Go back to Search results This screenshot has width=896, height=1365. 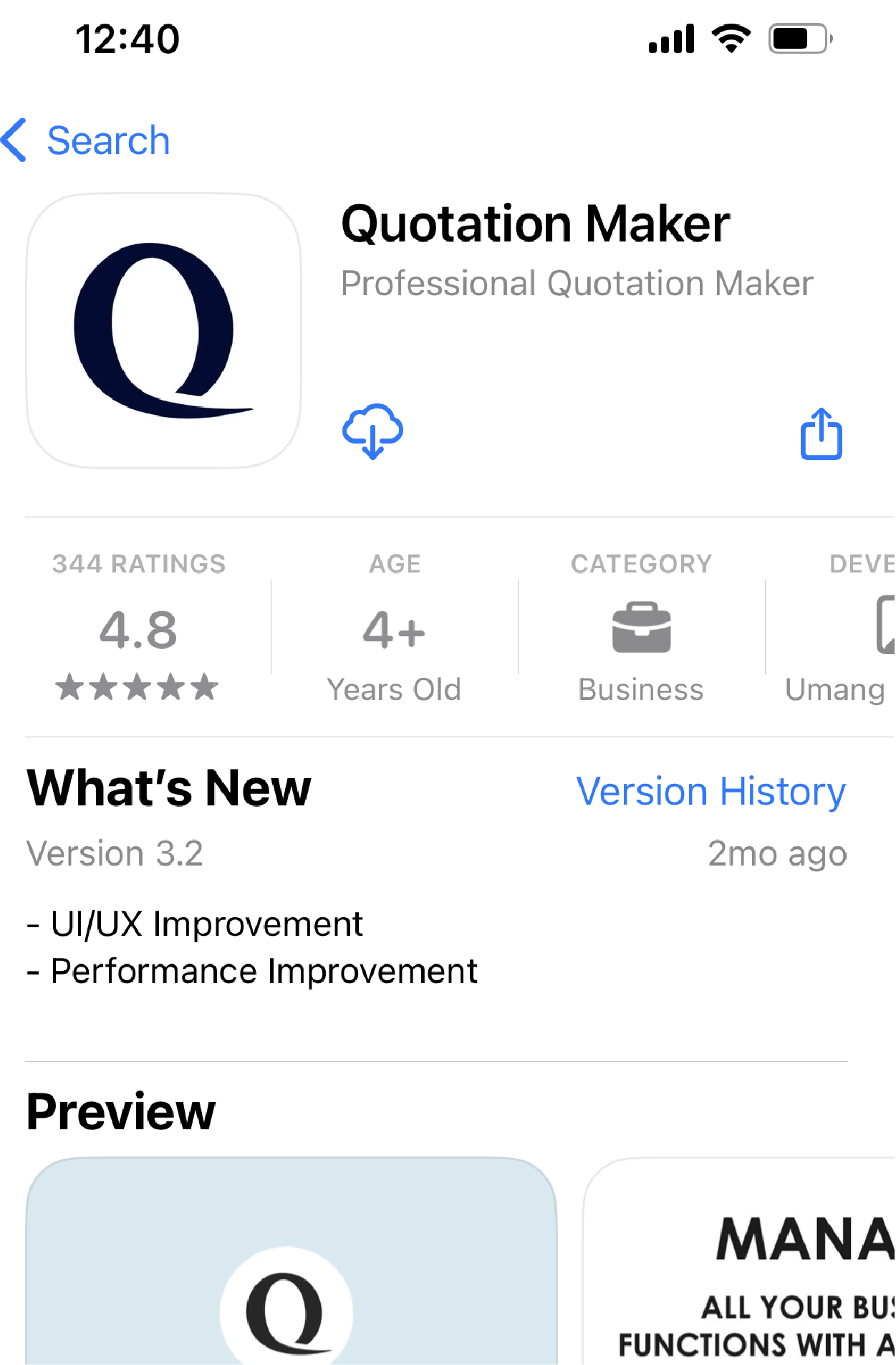[87, 140]
